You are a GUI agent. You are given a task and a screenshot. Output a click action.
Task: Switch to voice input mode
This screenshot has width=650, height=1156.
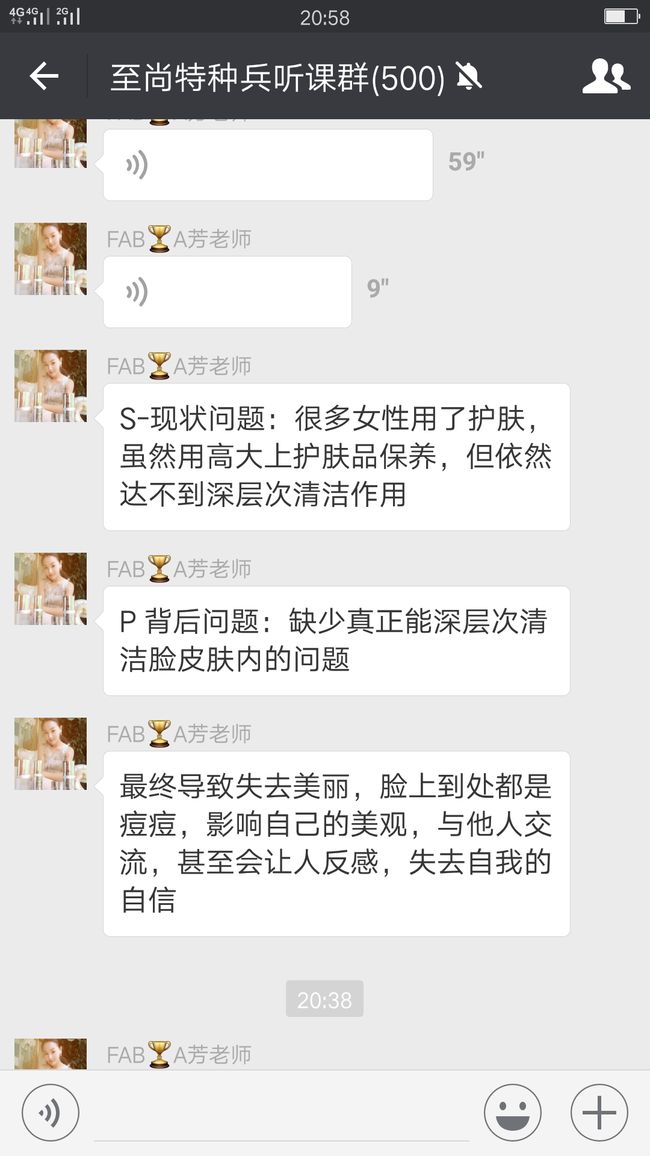pyautogui.click(x=50, y=1113)
